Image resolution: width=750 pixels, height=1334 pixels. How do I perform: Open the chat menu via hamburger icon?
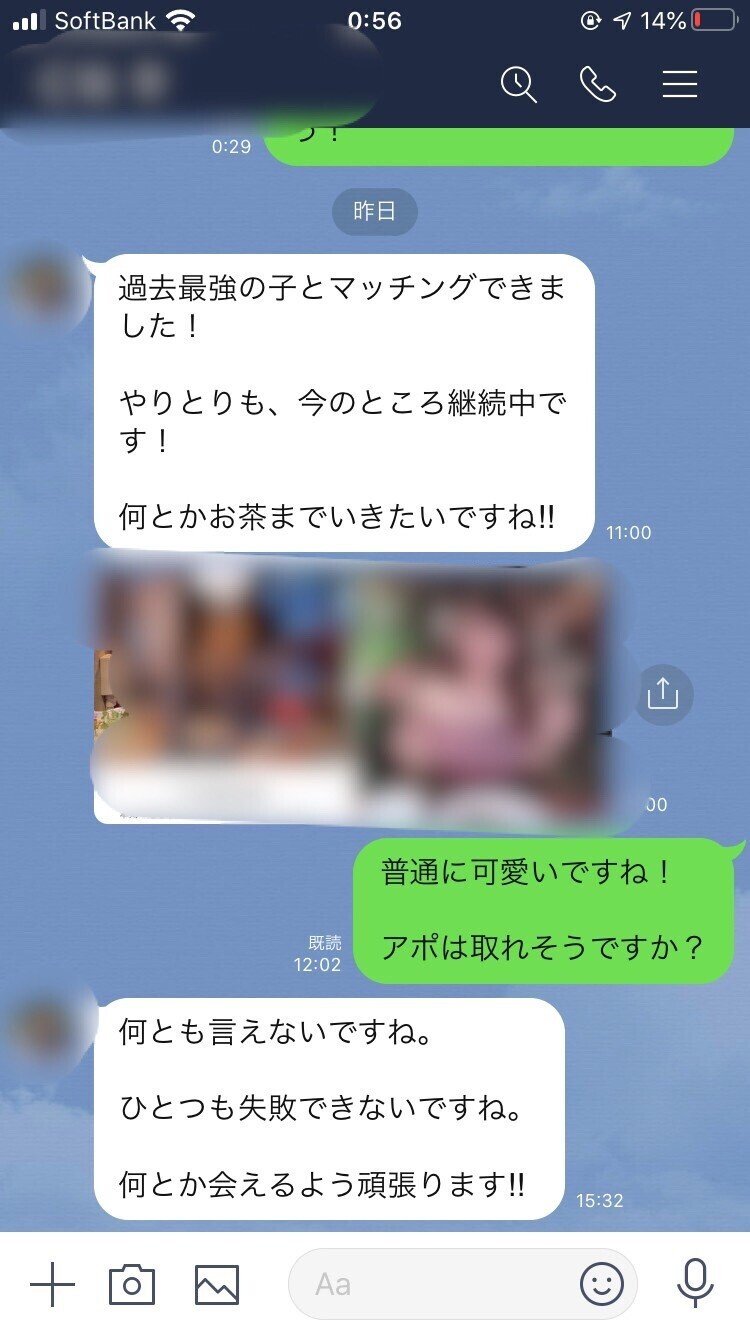point(679,85)
